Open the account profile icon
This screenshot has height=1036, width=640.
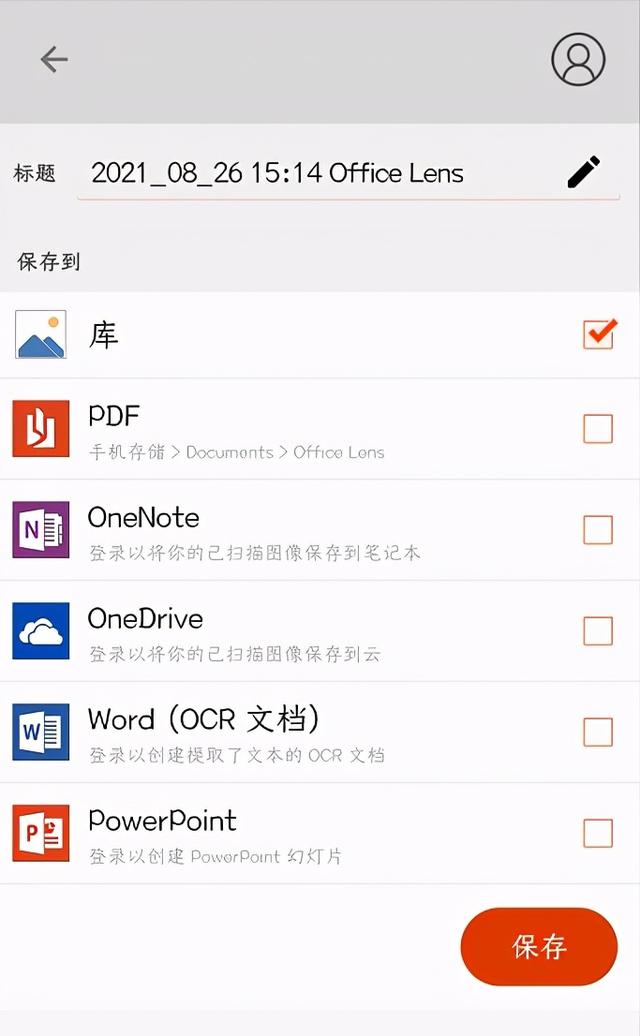click(x=578, y=60)
